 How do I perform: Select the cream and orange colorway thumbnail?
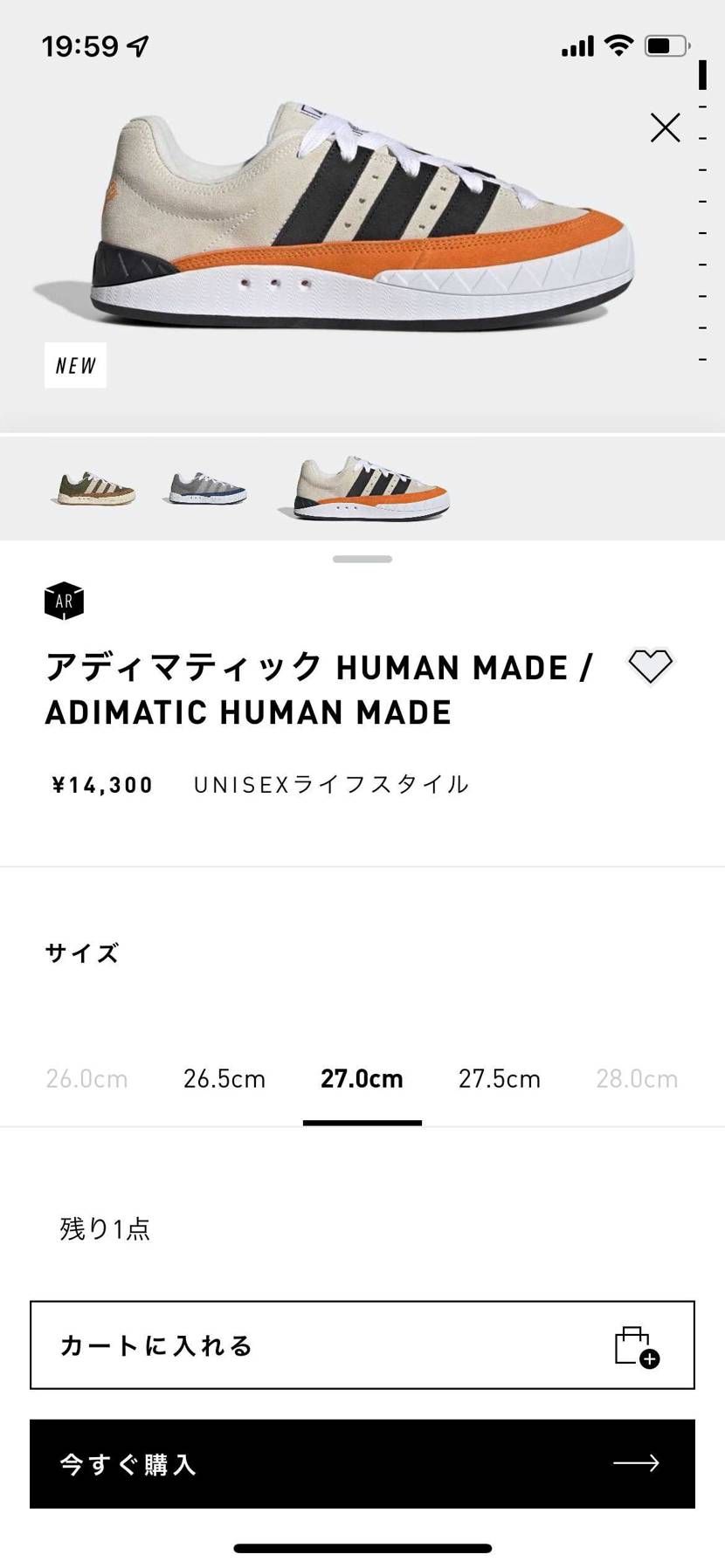[369, 488]
